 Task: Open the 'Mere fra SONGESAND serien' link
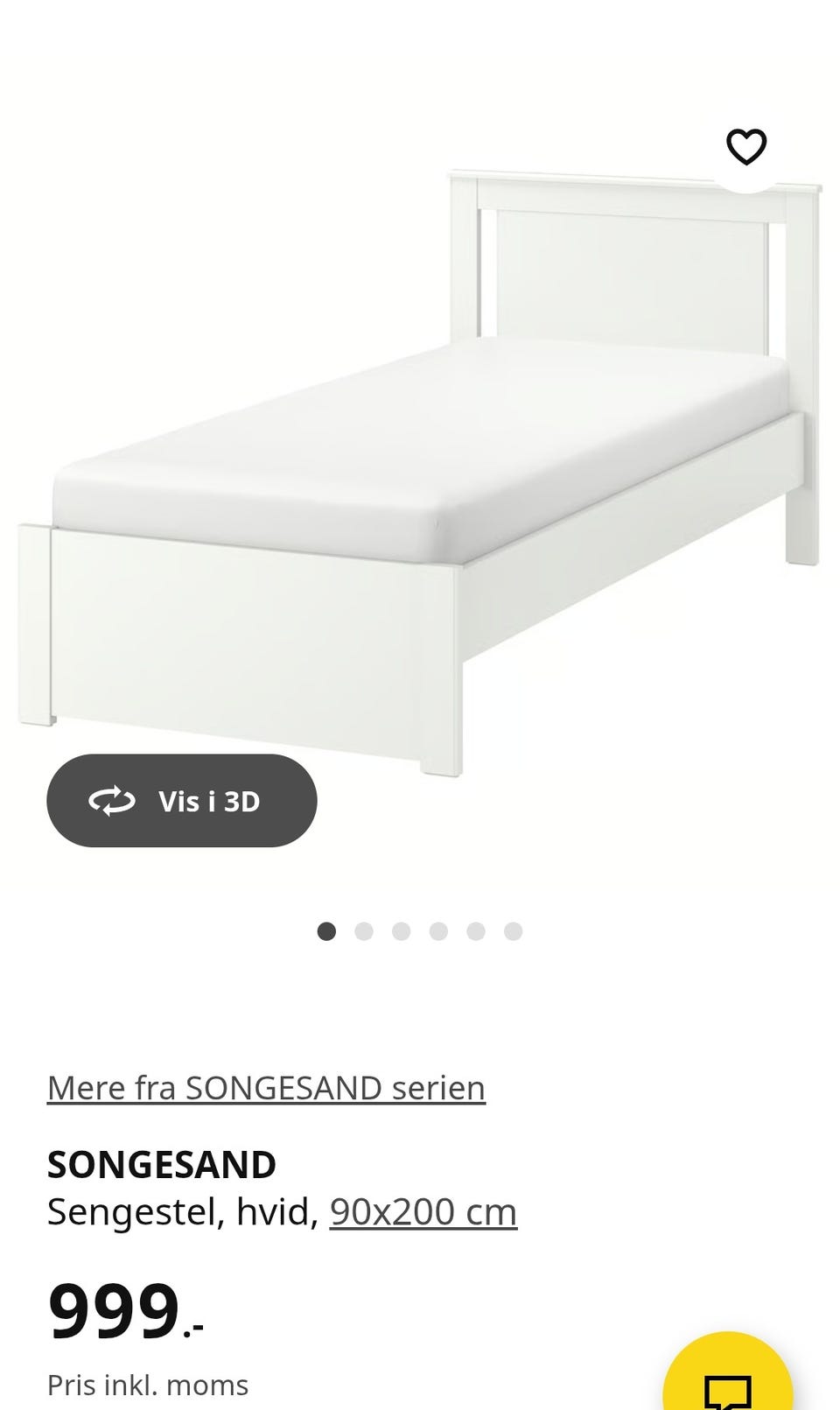pyautogui.click(x=266, y=1088)
